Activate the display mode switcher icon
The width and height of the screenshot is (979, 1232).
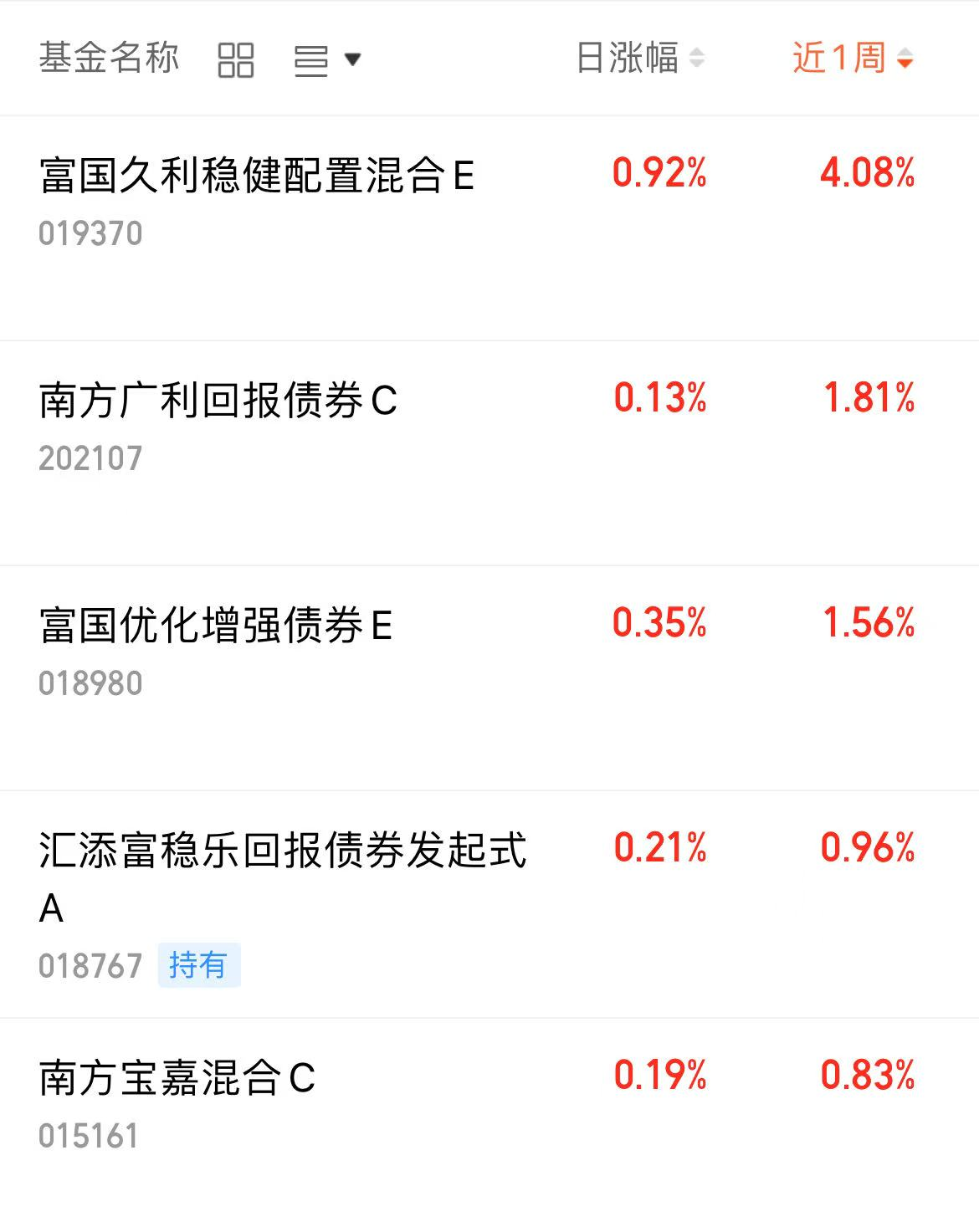(x=310, y=59)
